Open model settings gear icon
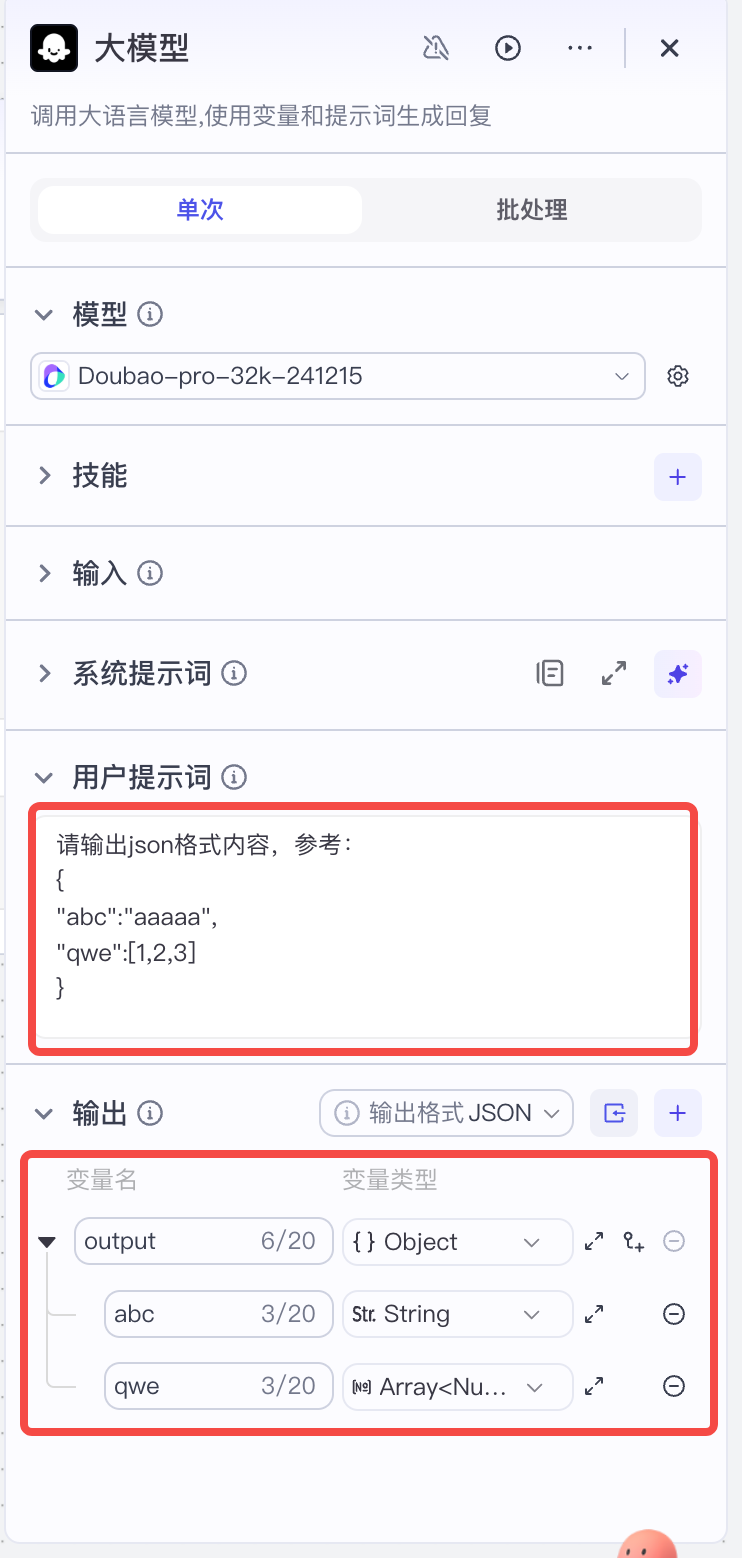This screenshot has height=1558, width=742. click(678, 376)
